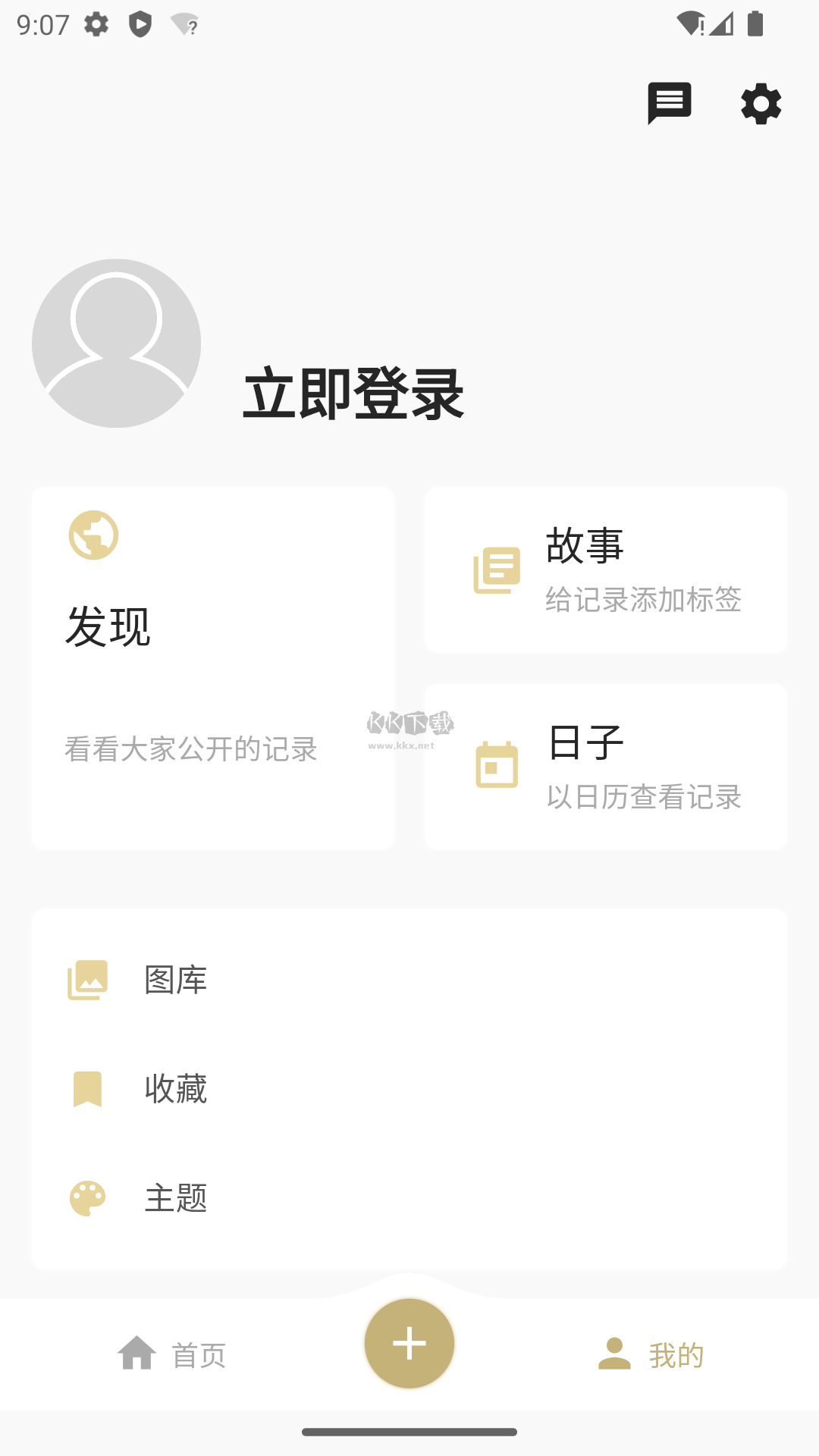Click the bookmark icon beside 收藏
This screenshot has width=819, height=1456.
coord(86,1089)
